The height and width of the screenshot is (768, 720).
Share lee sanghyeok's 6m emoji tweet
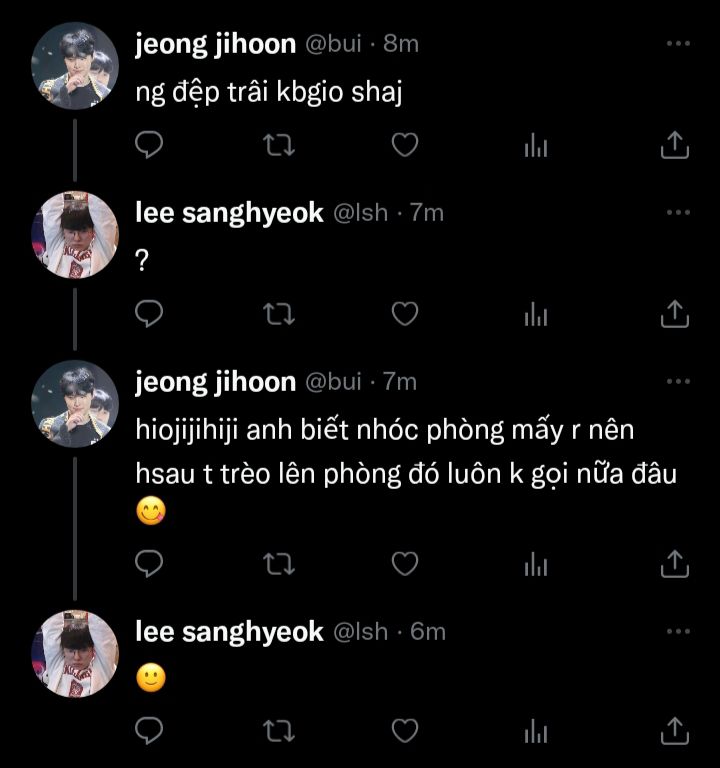(x=676, y=730)
